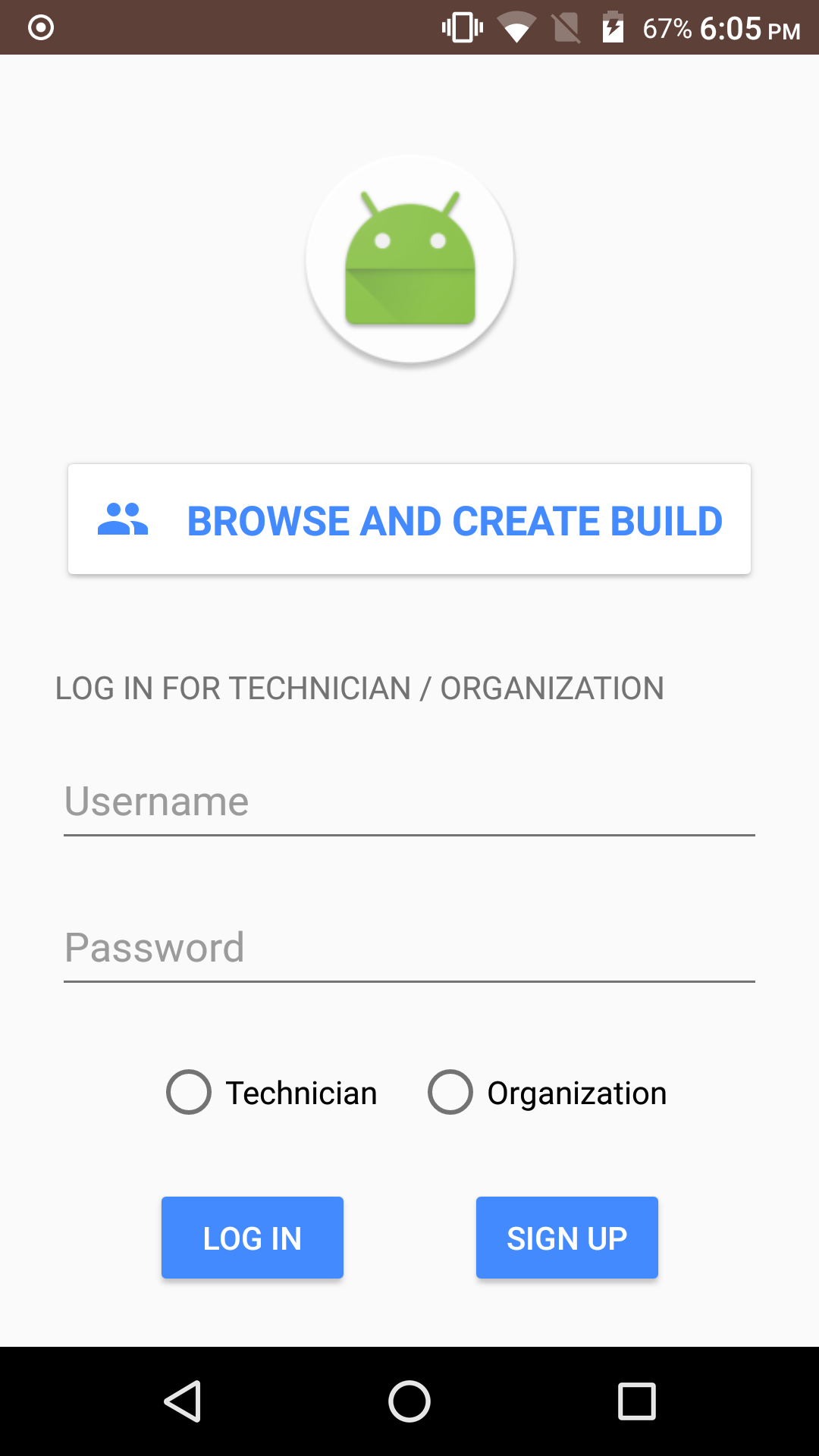Choose the Organization radio option
This screenshot has width=819, height=1456.
pyautogui.click(x=547, y=1093)
